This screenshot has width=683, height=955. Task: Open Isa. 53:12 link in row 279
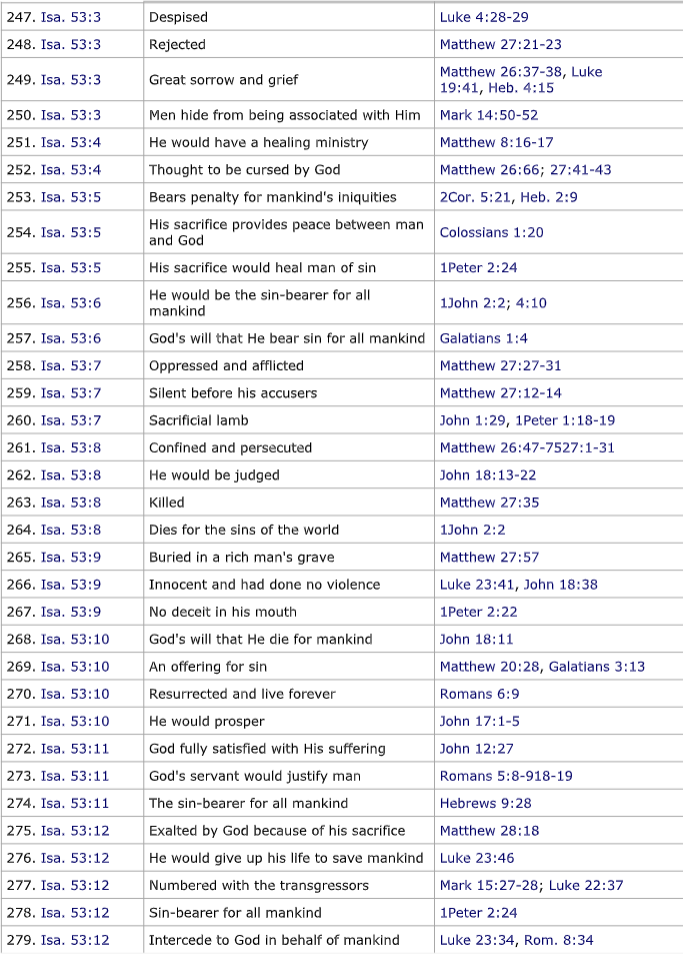coord(75,941)
